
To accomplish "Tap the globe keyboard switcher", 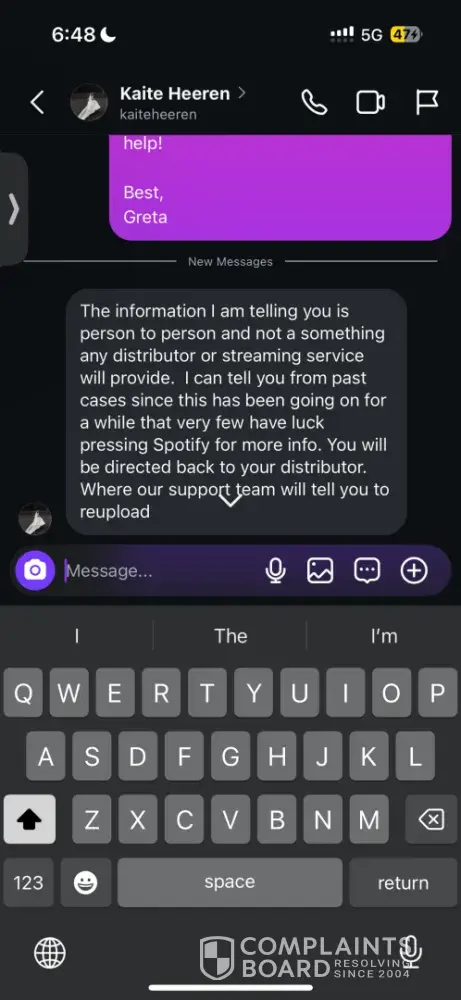I will pyautogui.click(x=50, y=954).
